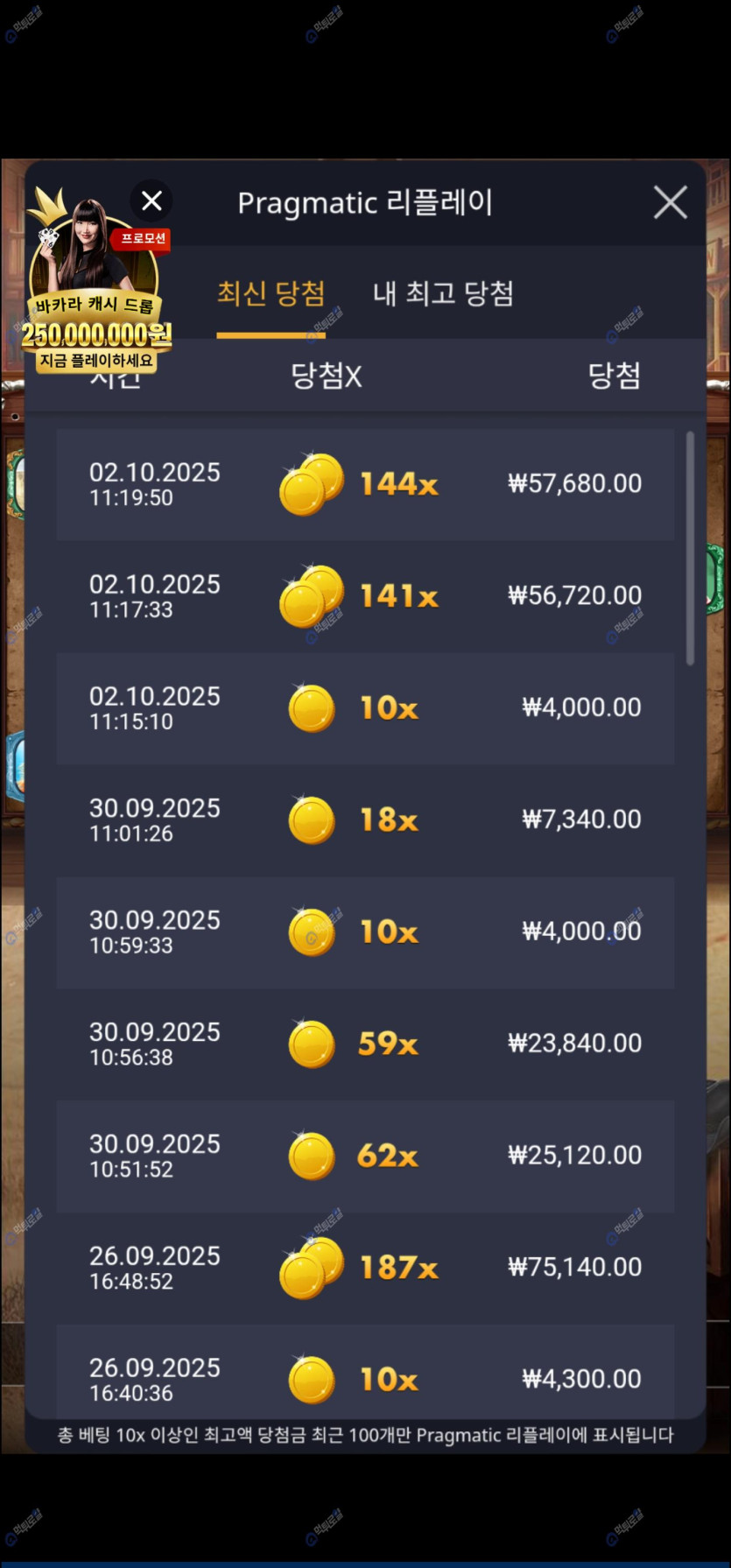
Task: Open the 10x replay from 10:59:33
Action: coord(365,932)
